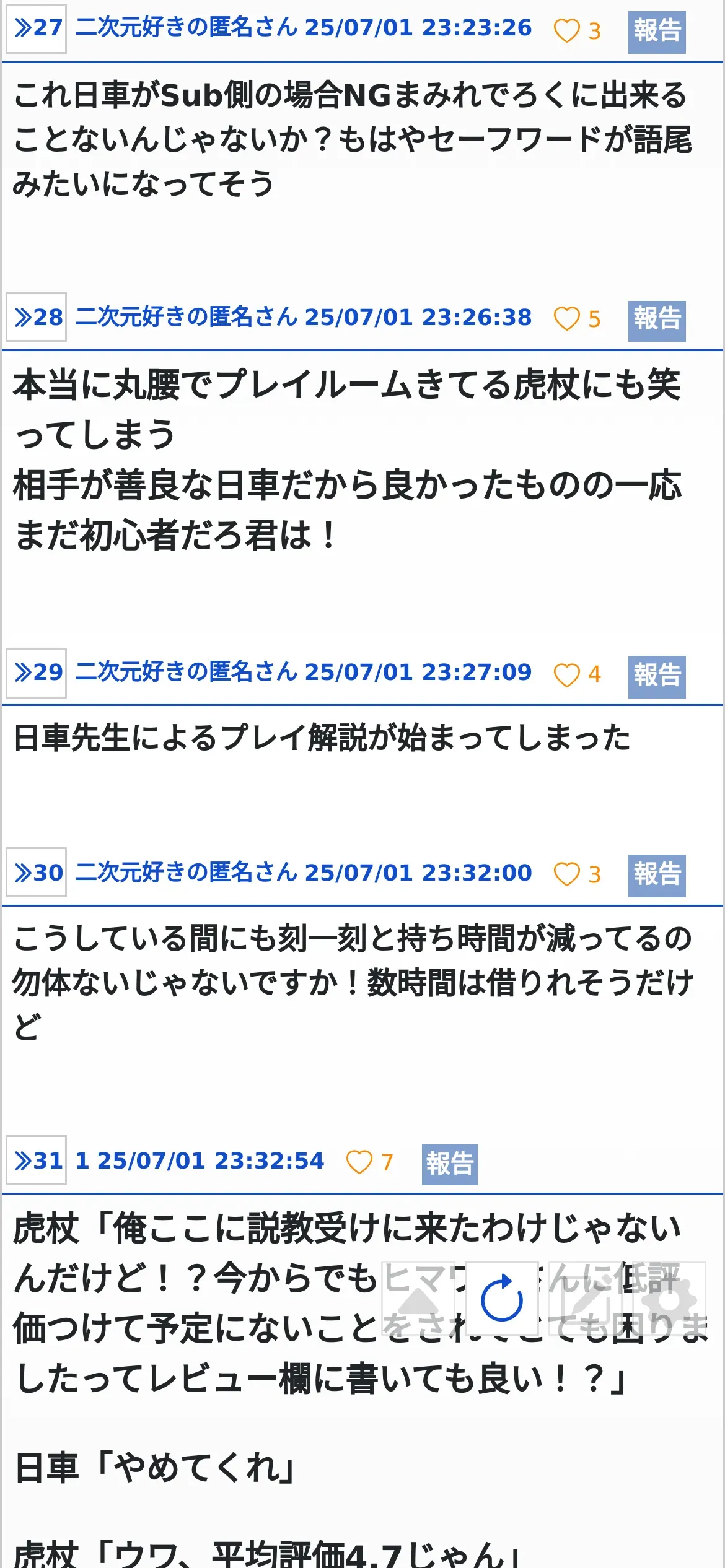
Task: Reload the thread with the refresh icon
Action: [x=502, y=1299]
